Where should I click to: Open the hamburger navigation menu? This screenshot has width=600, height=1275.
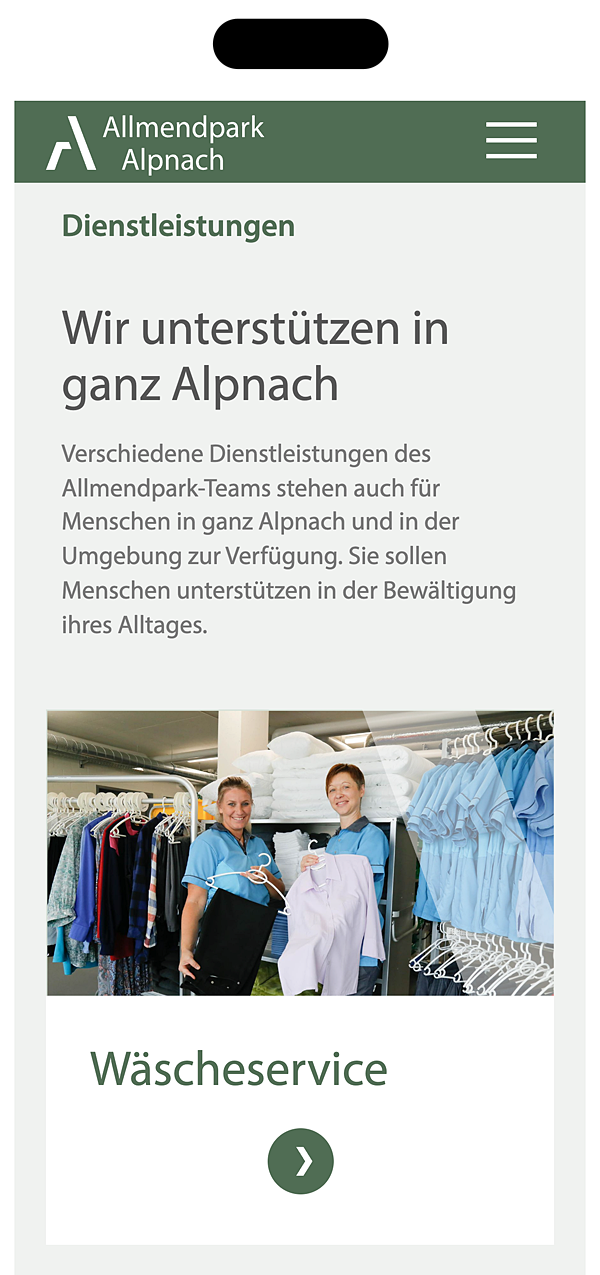point(511,141)
